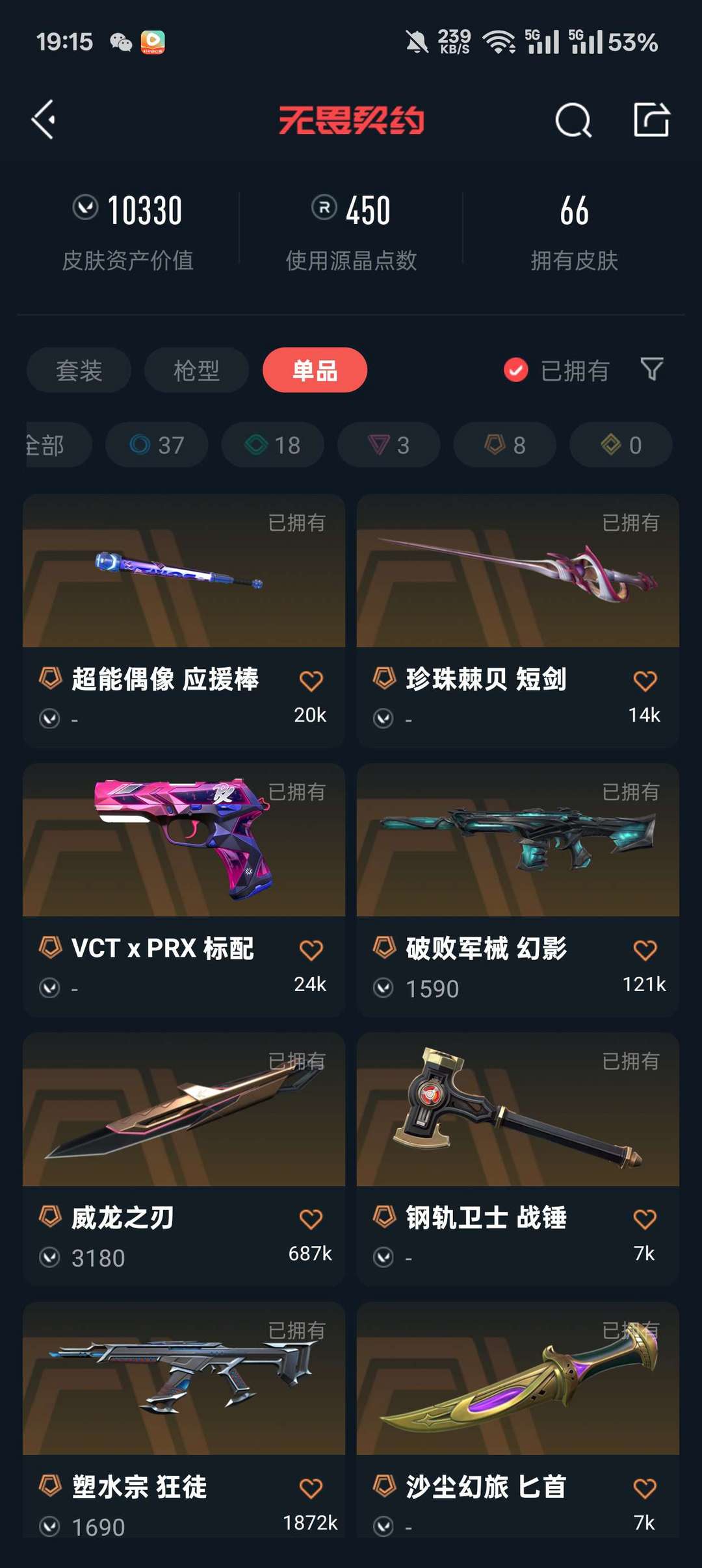Select the rarity chip showing 0
This screenshot has width=702, height=1568.
coord(621,445)
